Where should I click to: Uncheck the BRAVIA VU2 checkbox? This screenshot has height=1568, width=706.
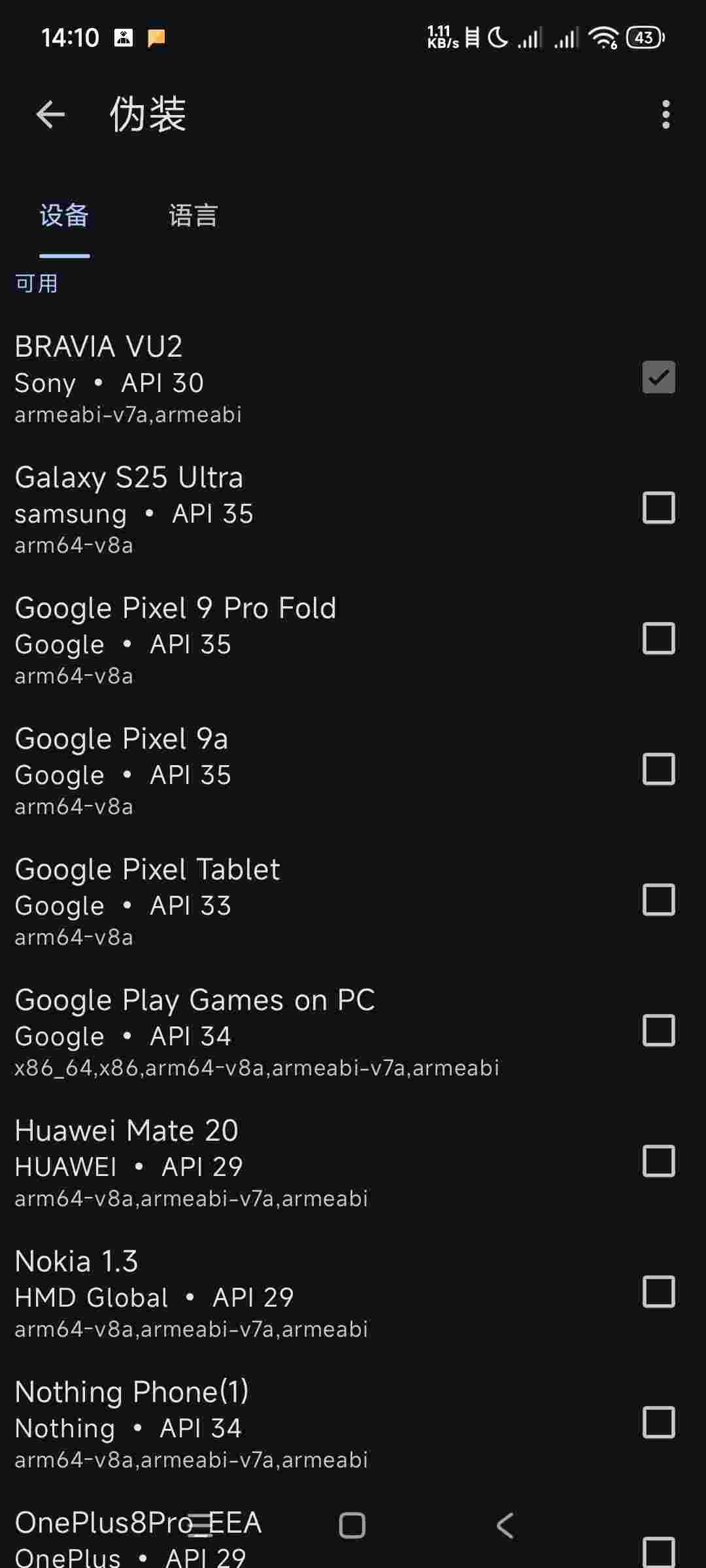point(658,378)
